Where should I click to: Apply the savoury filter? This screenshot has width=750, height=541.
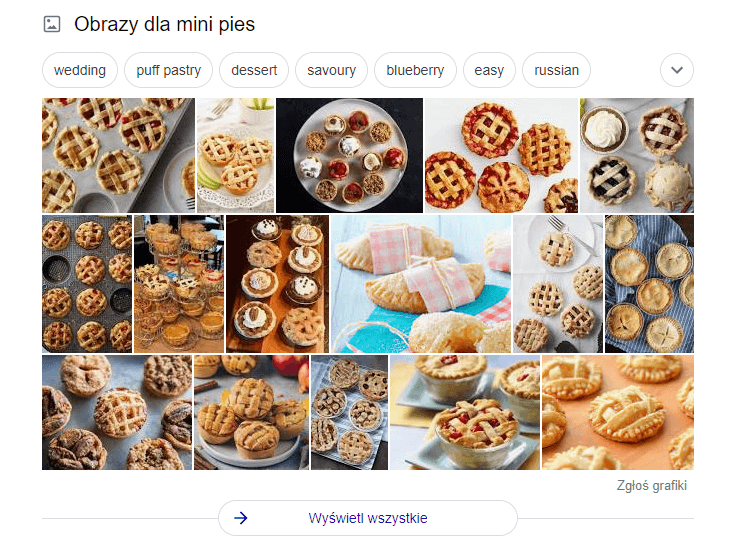coord(332,71)
